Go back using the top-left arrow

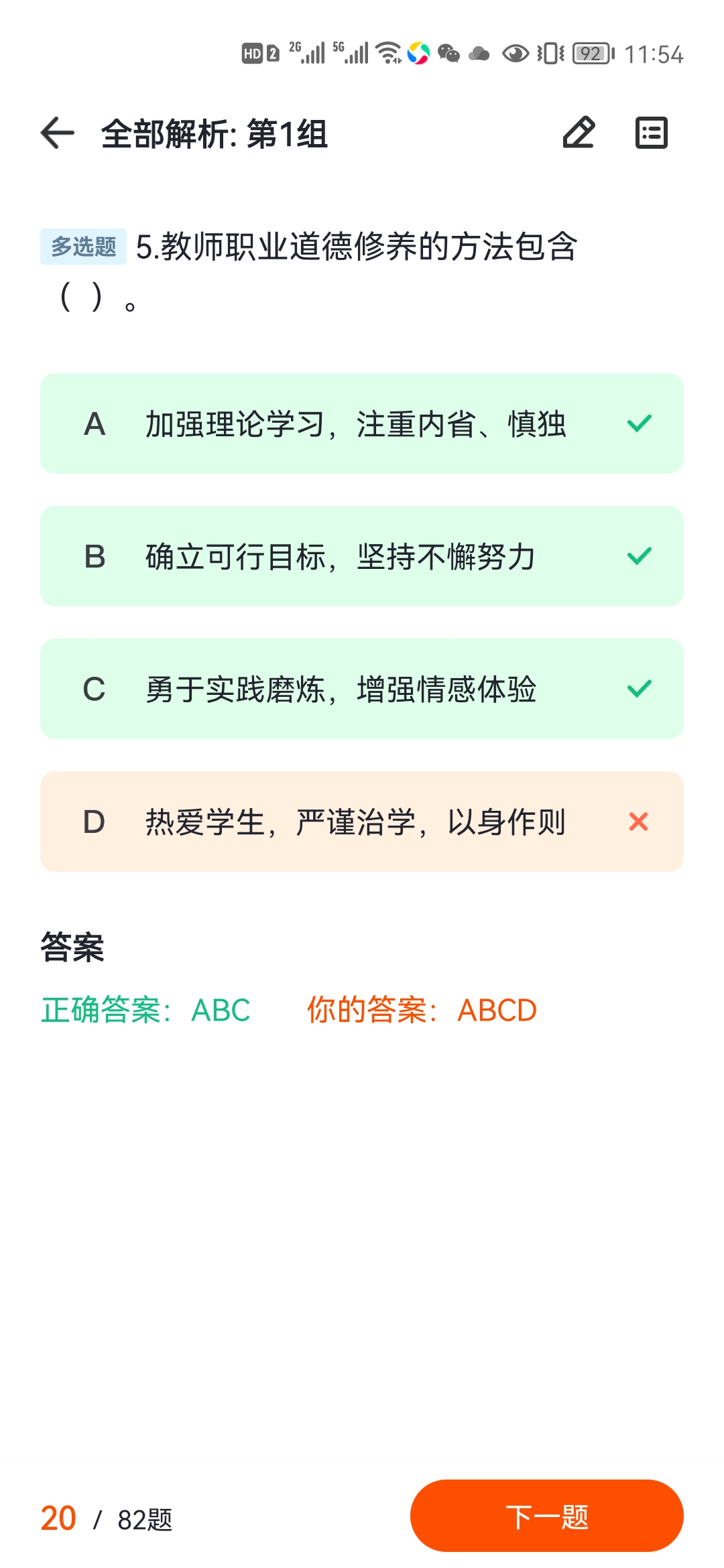click(x=58, y=133)
